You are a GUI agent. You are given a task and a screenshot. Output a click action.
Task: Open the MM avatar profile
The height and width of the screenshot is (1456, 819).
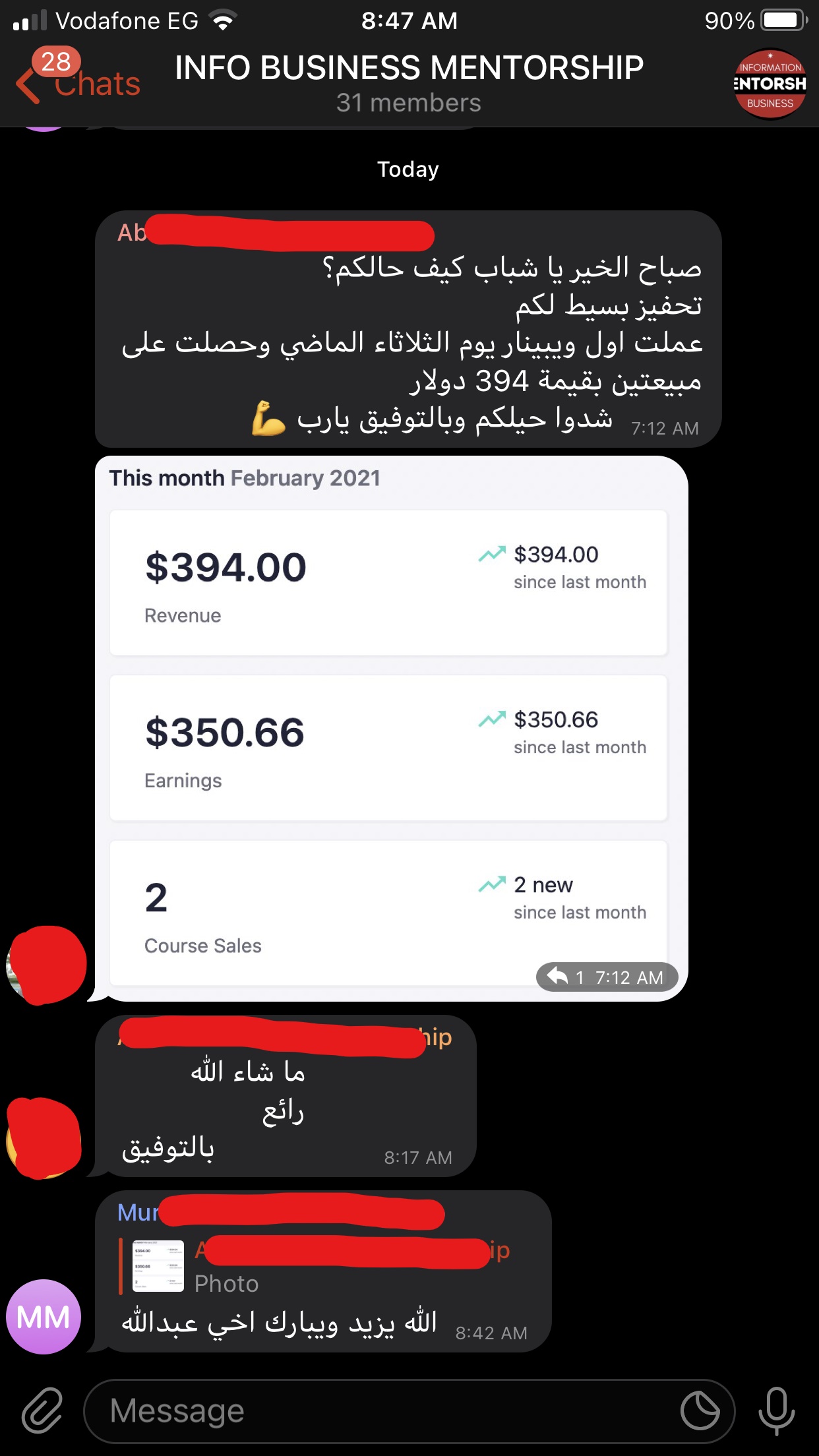(x=44, y=1317)
